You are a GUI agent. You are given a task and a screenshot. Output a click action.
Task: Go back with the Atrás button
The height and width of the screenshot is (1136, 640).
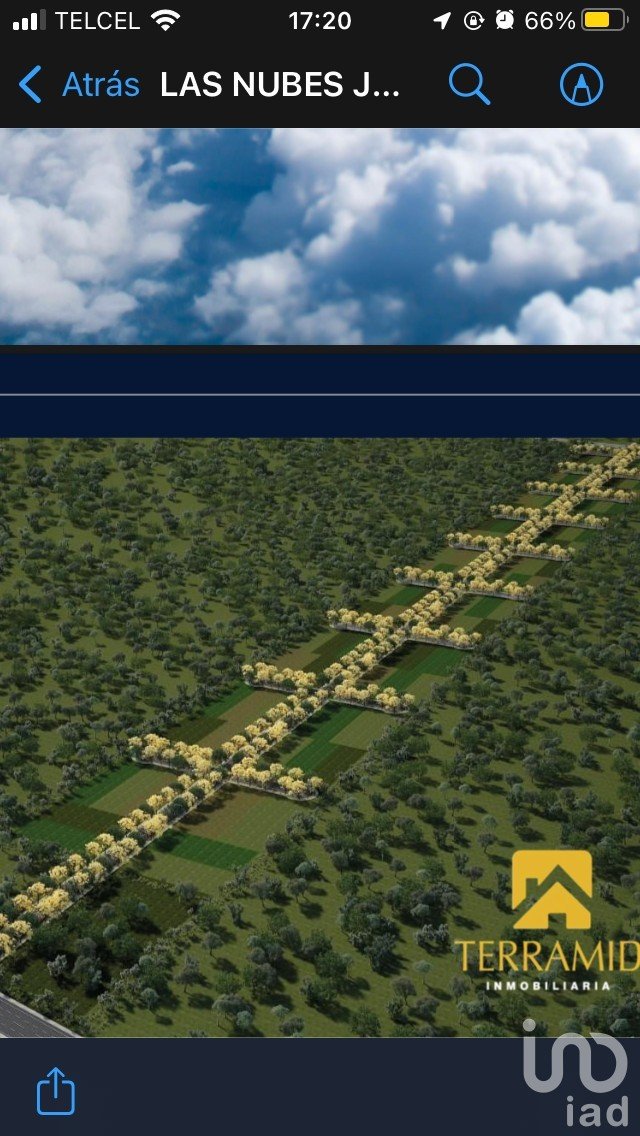(x=80, y=85)
